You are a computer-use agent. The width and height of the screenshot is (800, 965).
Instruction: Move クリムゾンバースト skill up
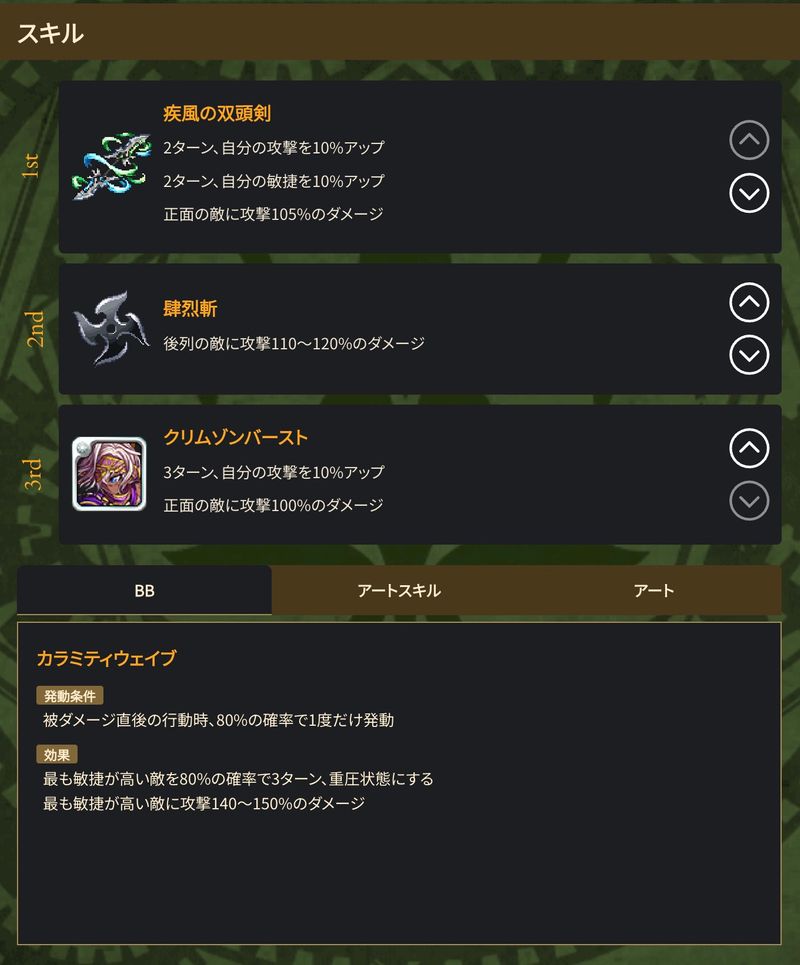(749, 448)
